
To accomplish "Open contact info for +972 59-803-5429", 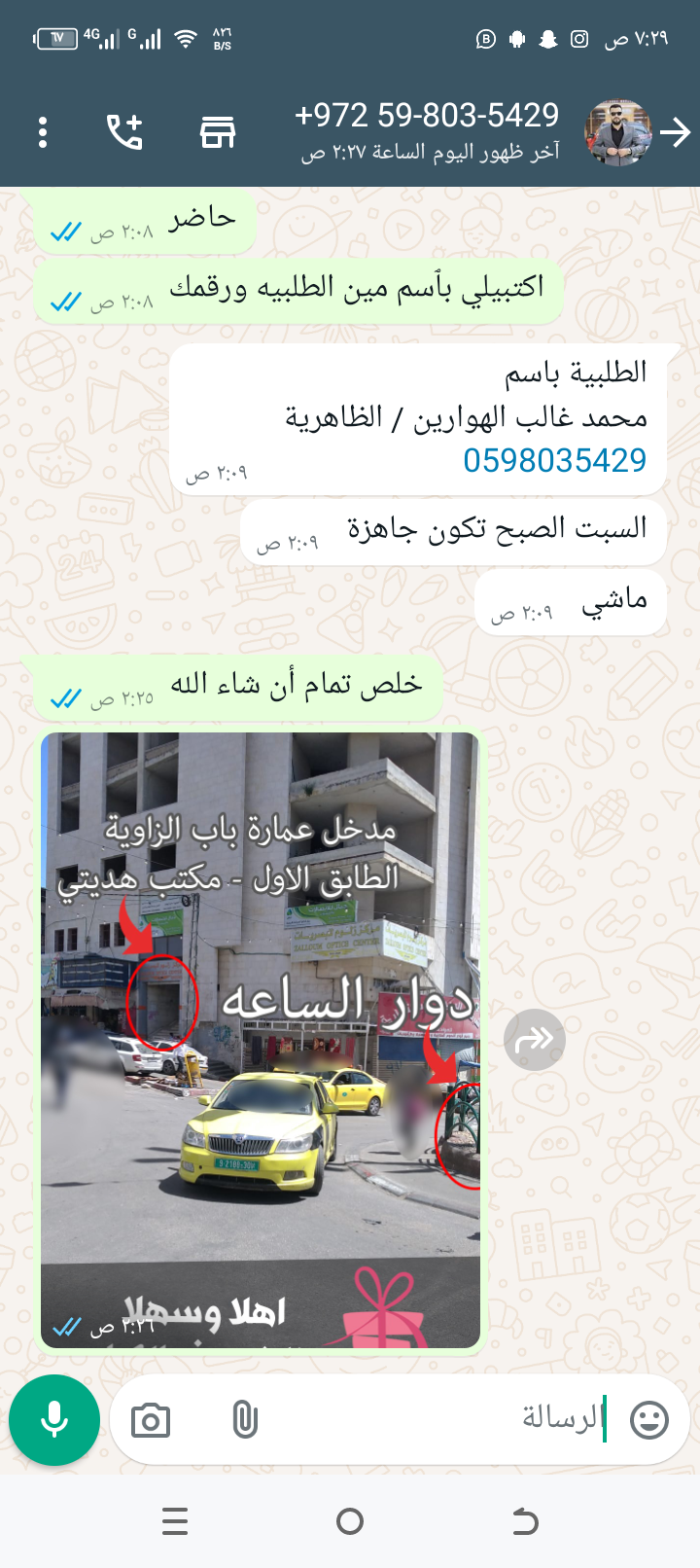I will click(428, 130).
